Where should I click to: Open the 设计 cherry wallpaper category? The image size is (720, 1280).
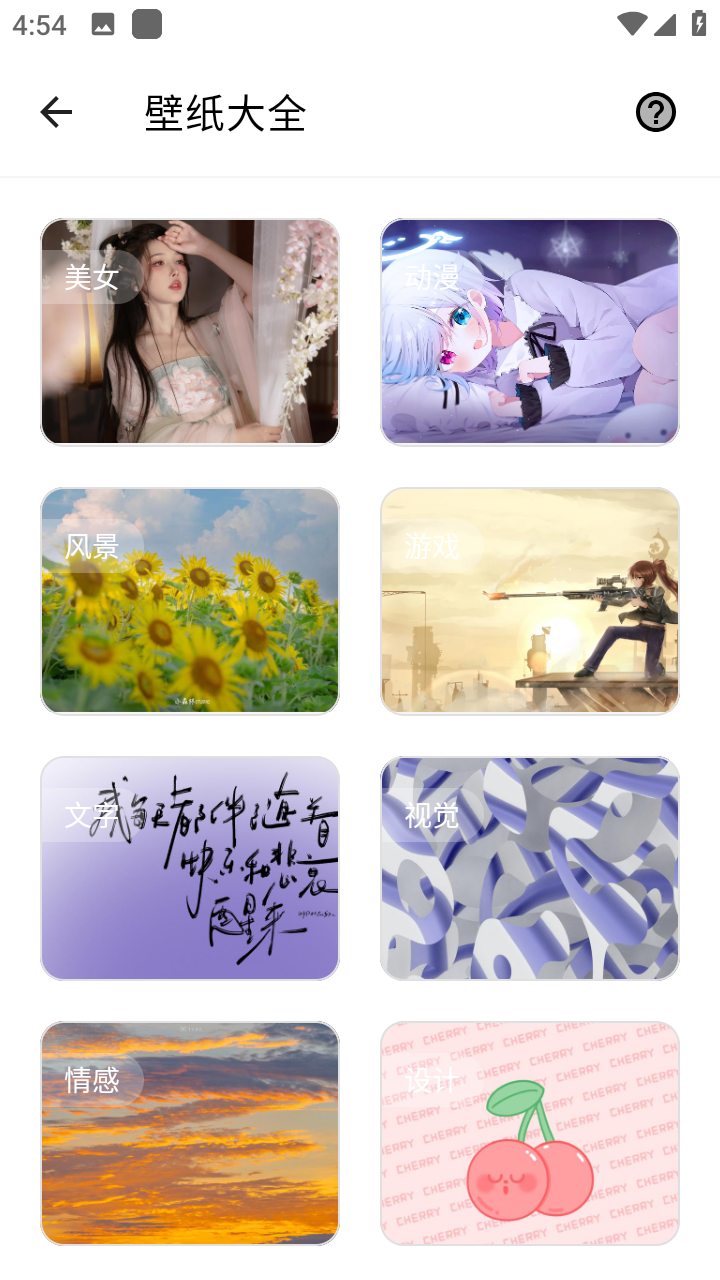point(530,1133)
